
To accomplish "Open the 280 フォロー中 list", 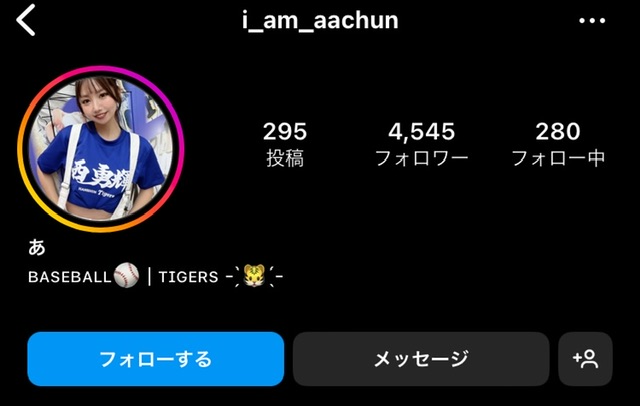I will (558, 144).
